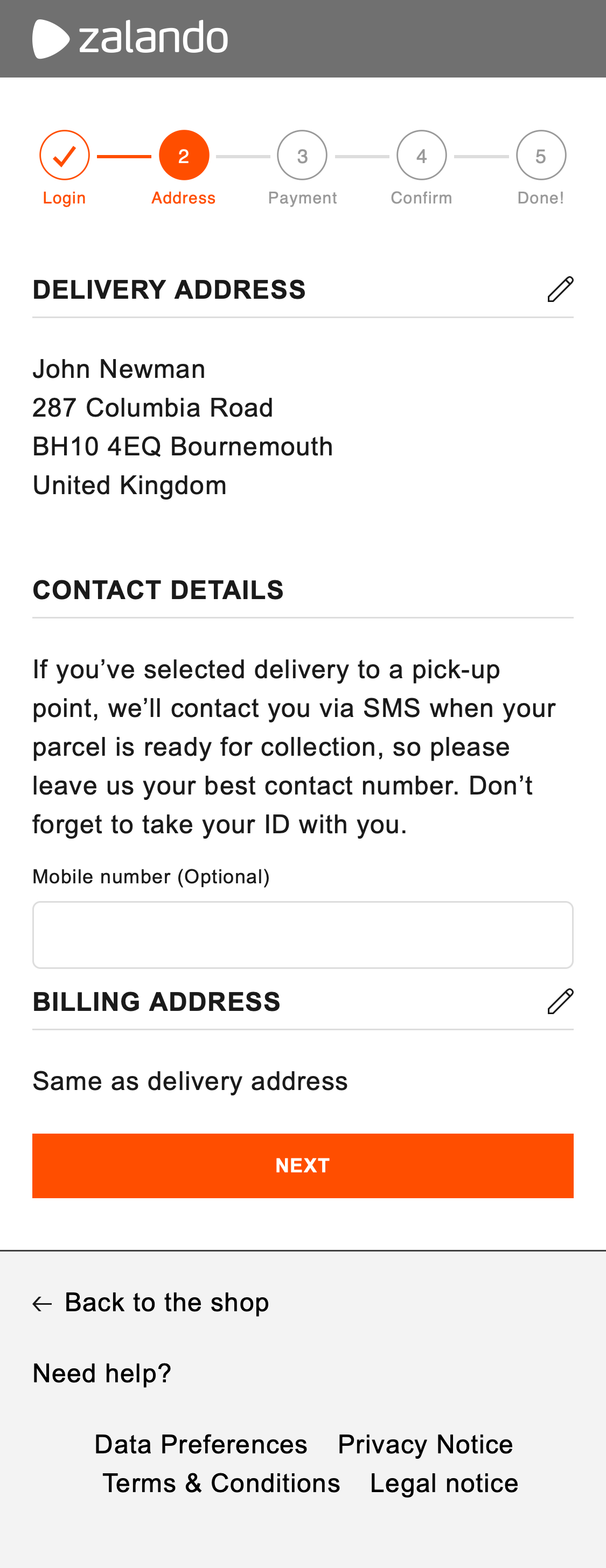Select the orange Address step circle
The height and width of the screenshot is (1568, 606).
[183, 154]
